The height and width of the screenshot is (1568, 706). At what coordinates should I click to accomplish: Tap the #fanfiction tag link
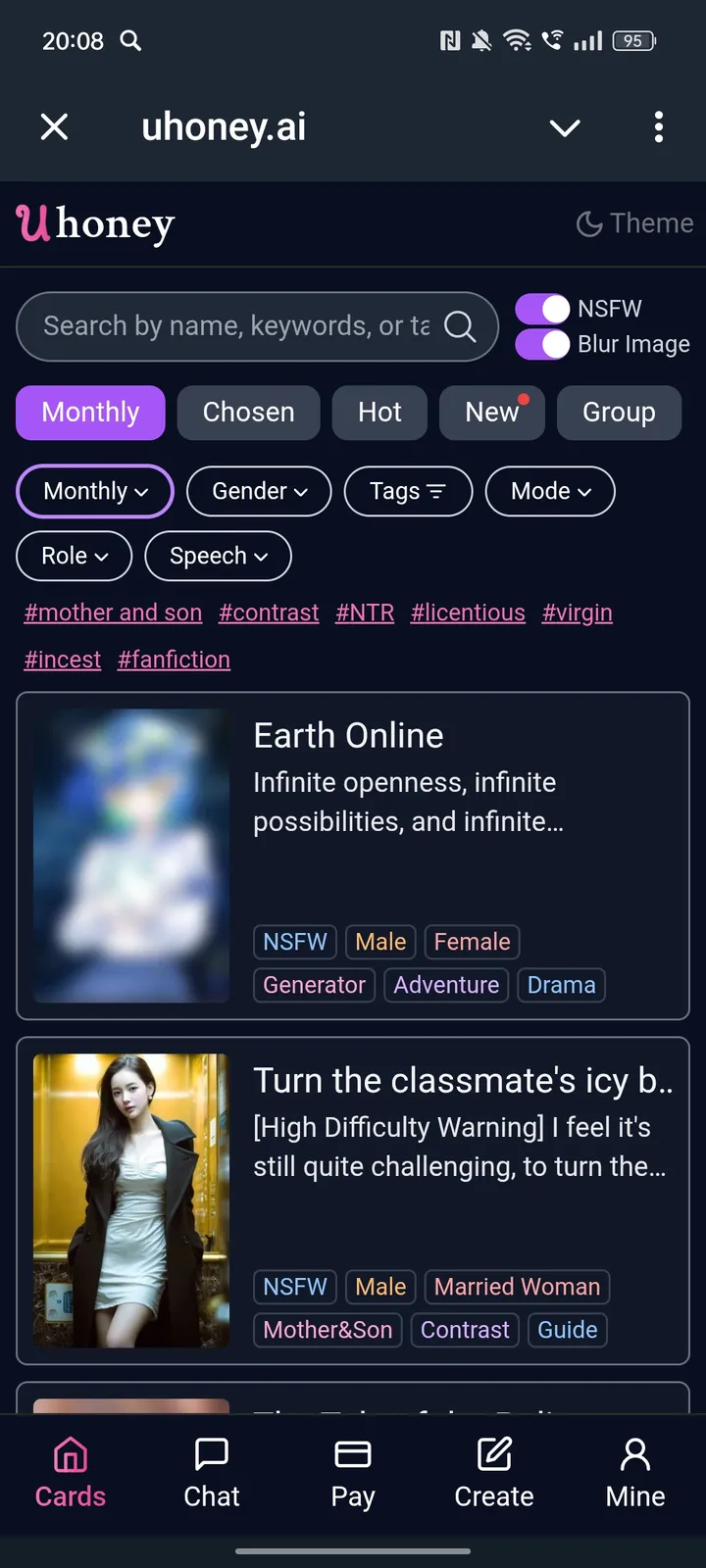coord(174,660)
